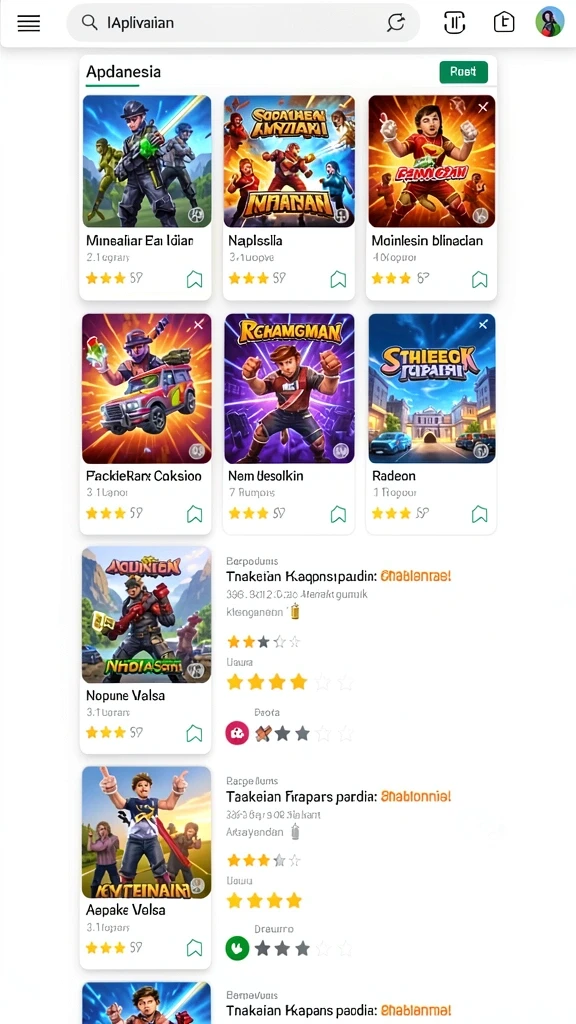Tap the refresh icon in search bar

pyautogui.click(x=396, y=23)
